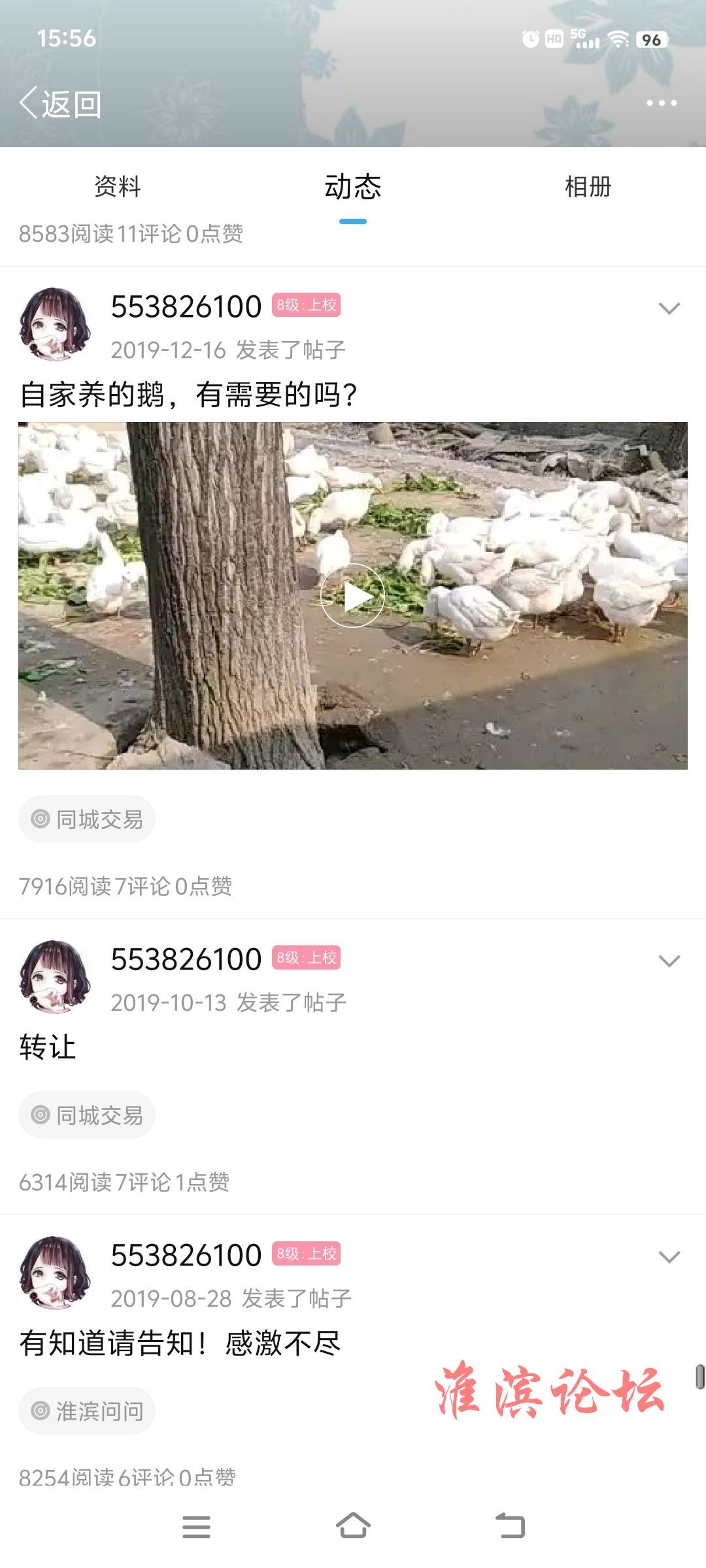Play the goose video in the post
Viewport: 706px width, 1568px height.
(353, 595)
